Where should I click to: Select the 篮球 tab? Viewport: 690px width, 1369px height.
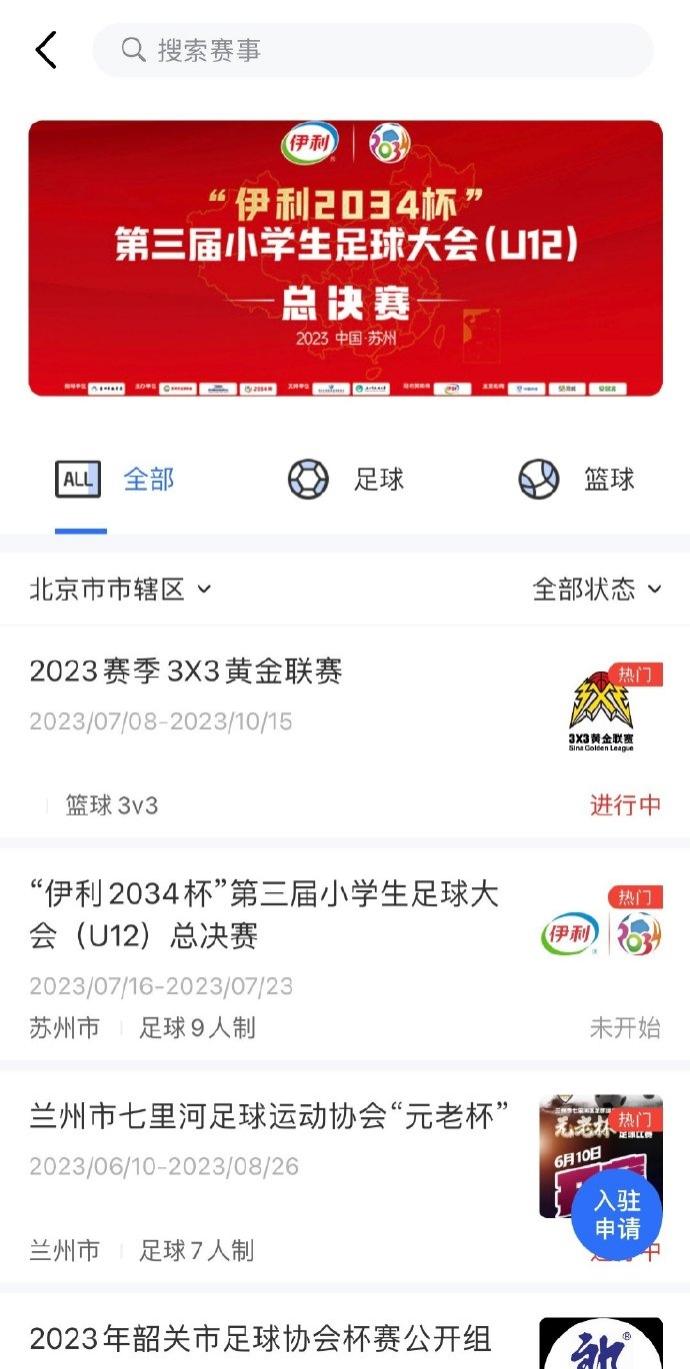pos(576,480)
